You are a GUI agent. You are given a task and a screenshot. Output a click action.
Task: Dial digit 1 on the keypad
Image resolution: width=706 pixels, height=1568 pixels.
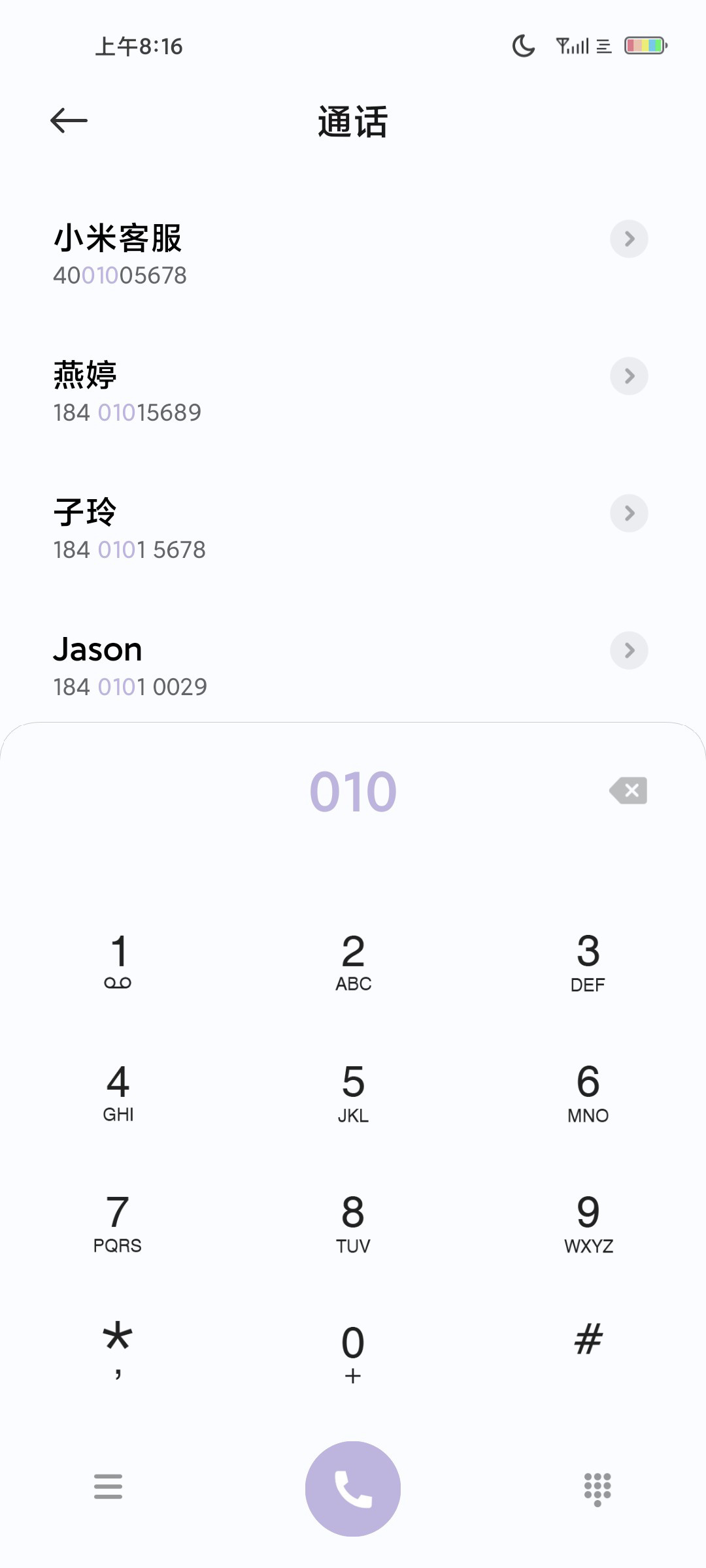point(118,960)
